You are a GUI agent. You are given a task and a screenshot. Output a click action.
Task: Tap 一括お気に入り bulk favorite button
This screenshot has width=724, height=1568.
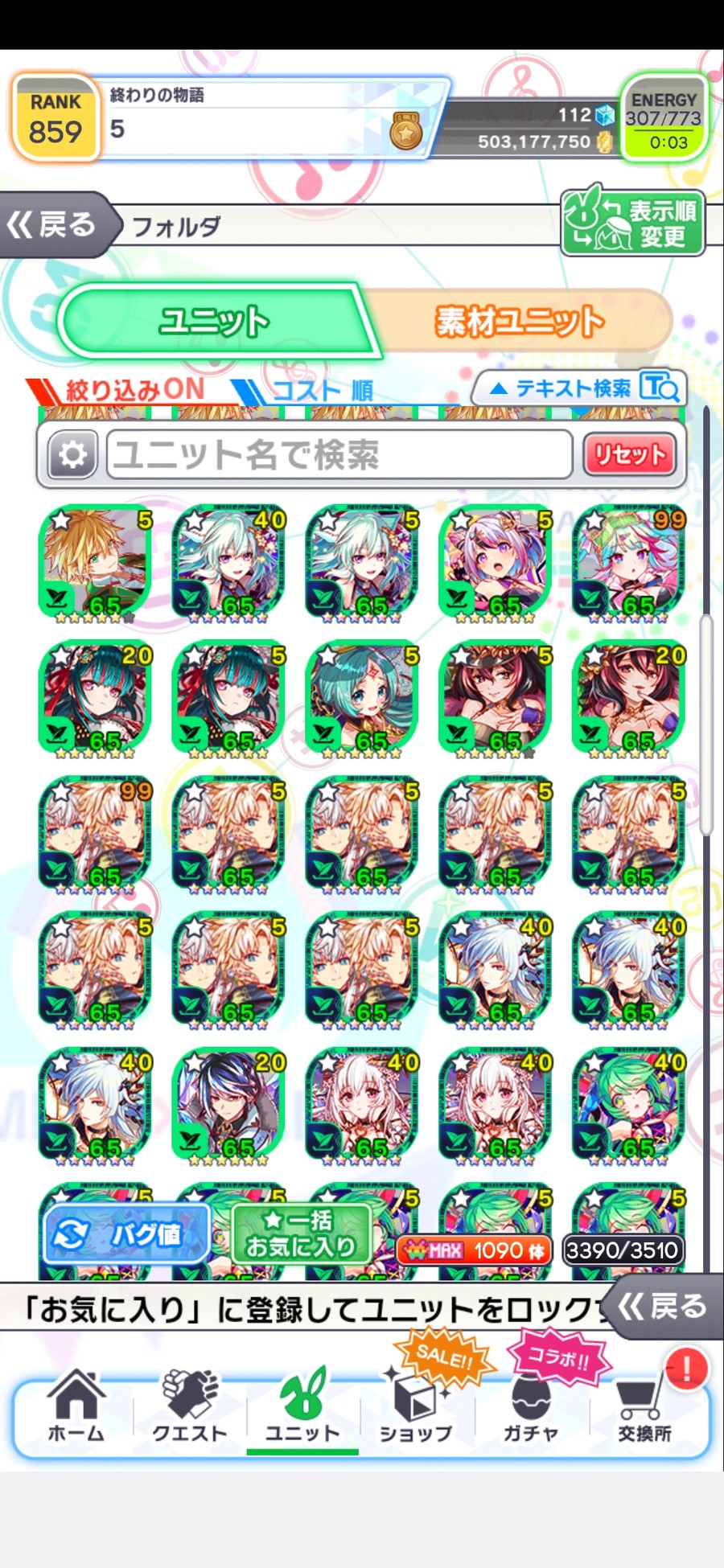pos(301,1234)
